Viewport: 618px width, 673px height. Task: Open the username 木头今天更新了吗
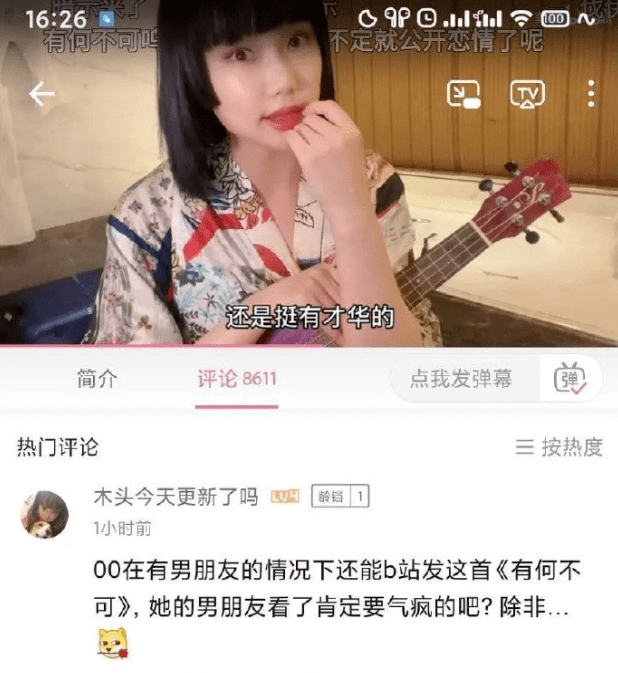pos(175,496)
